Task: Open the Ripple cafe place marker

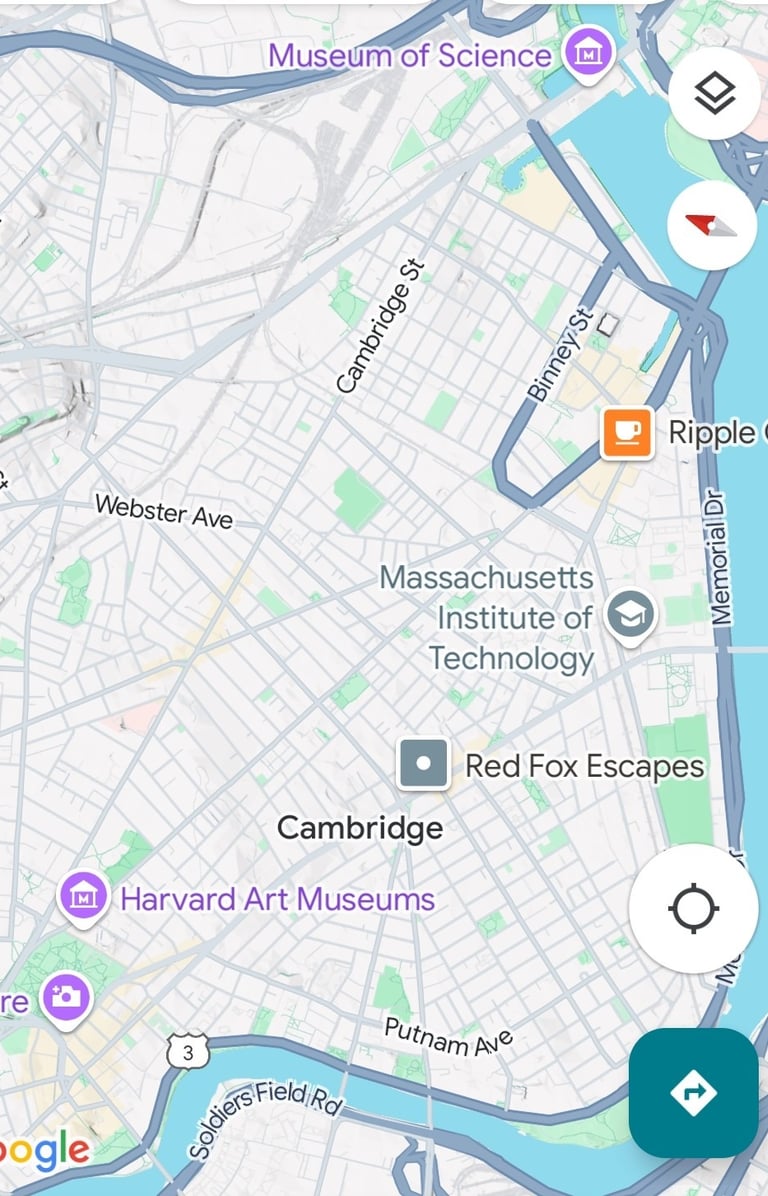Action: [627, 432]
